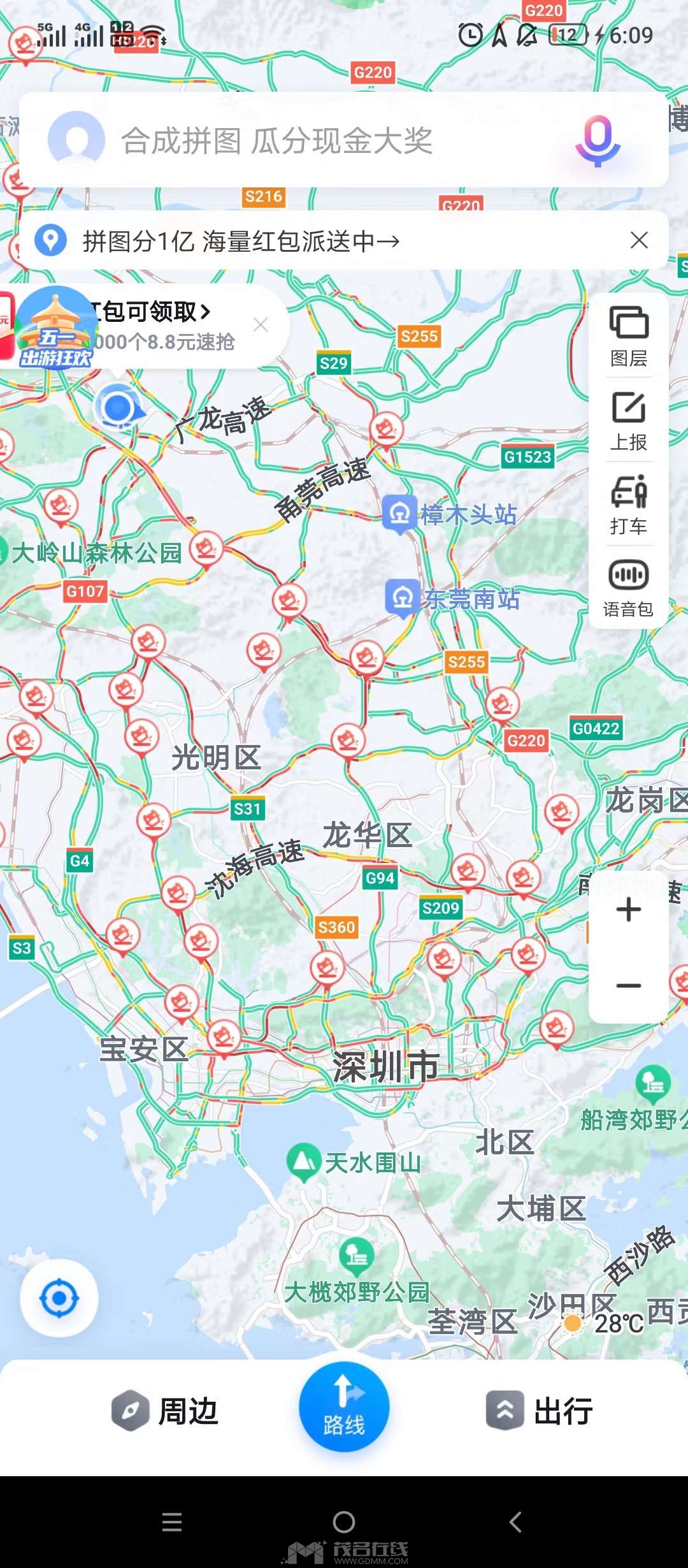Switch to the 出行 tab
Screen dimensions: 688x1568
click(540, 1411)
